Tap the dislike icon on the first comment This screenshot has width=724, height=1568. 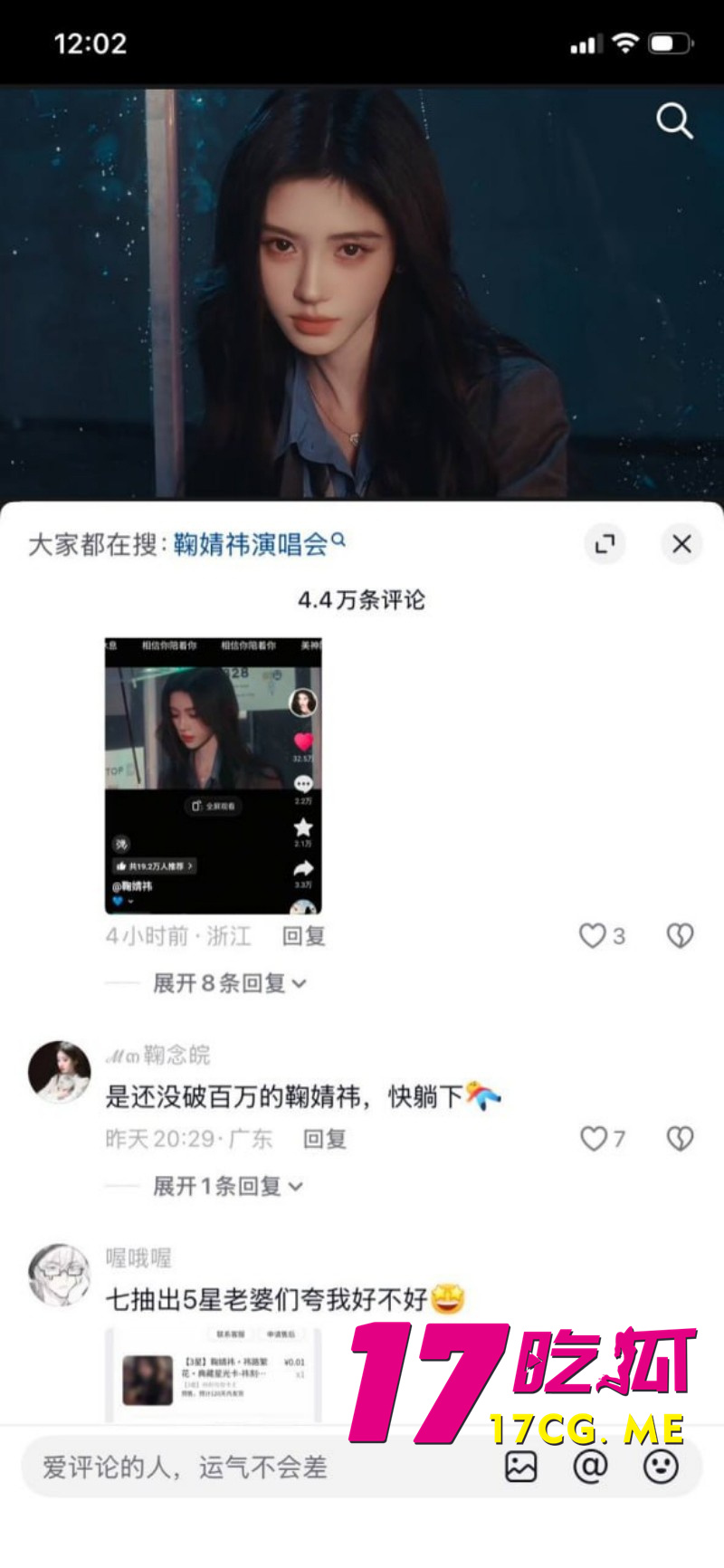680,936
